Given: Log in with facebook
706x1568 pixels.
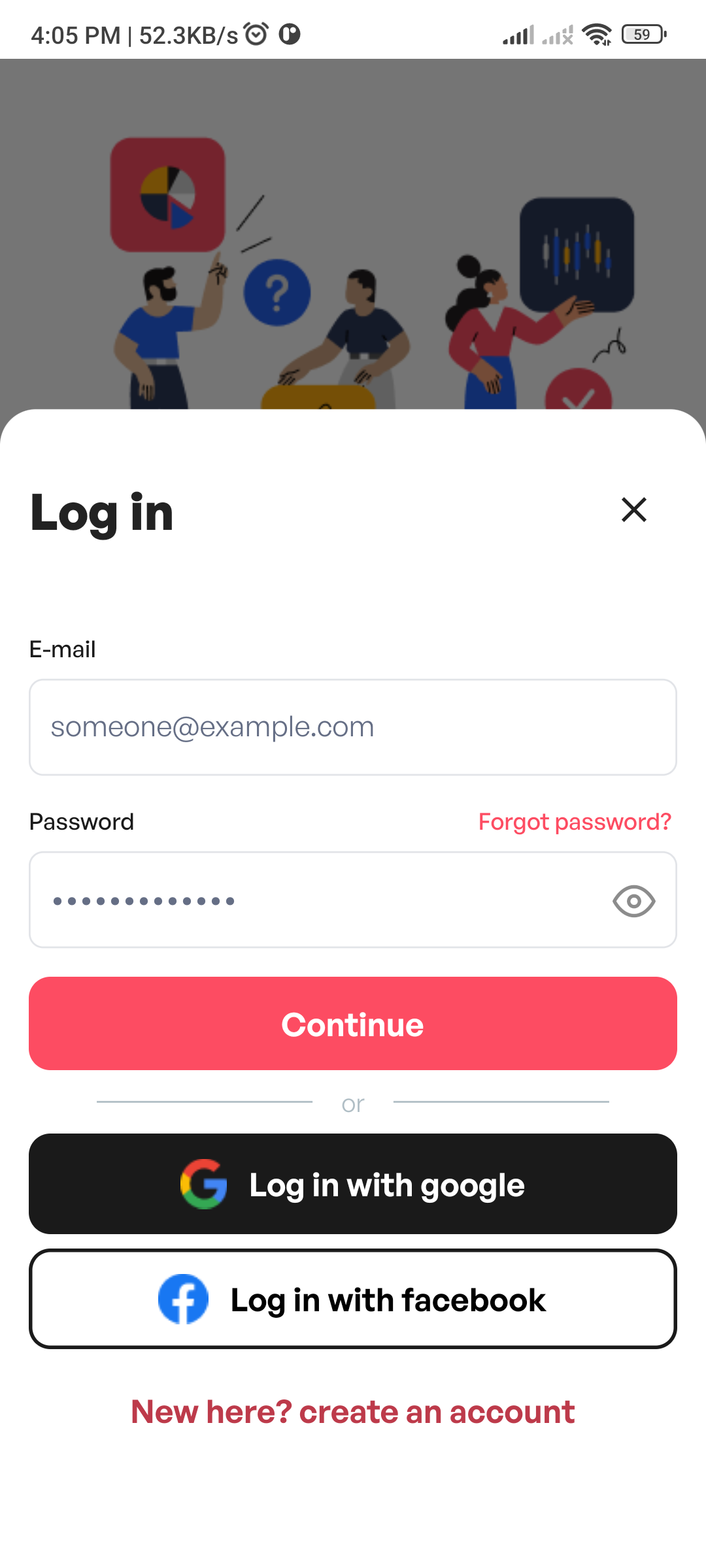Looking at the screenshot, I should tap(353, 1299).
